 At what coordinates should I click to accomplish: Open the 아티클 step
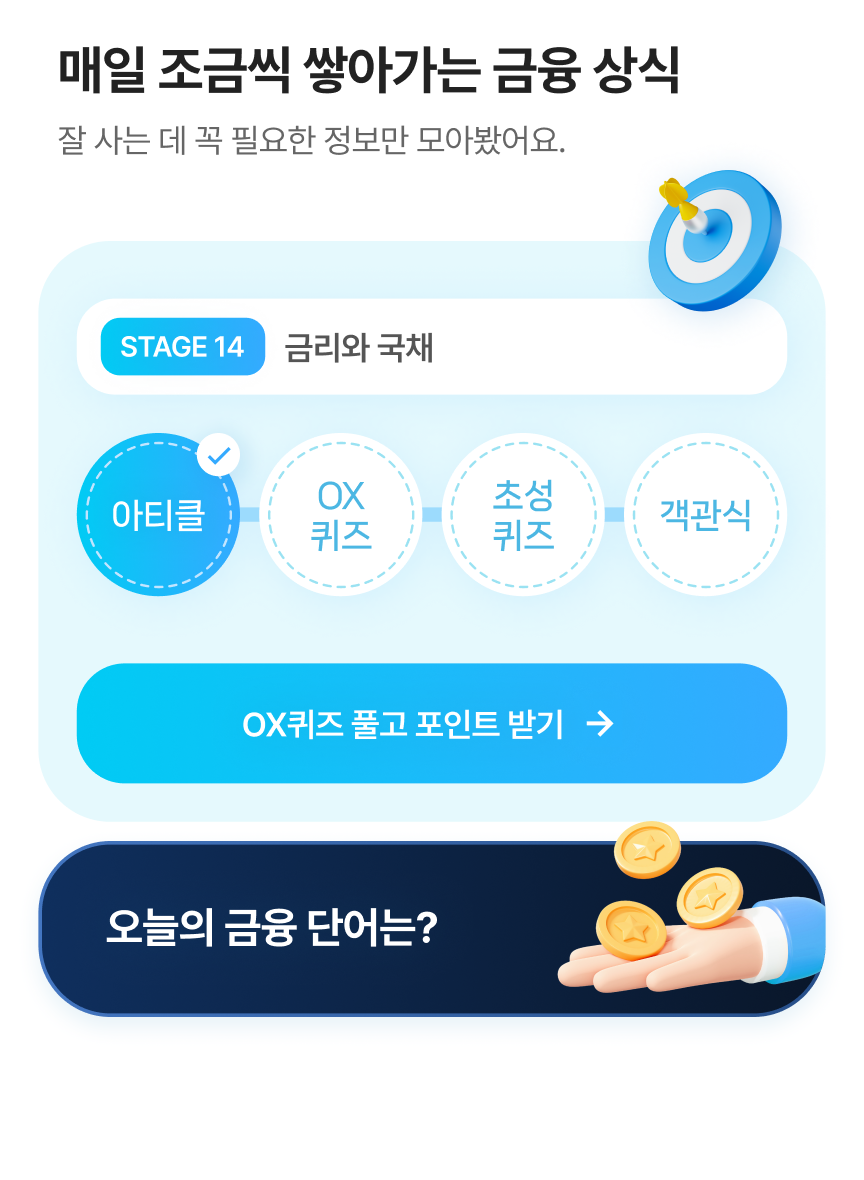[158, 515]
